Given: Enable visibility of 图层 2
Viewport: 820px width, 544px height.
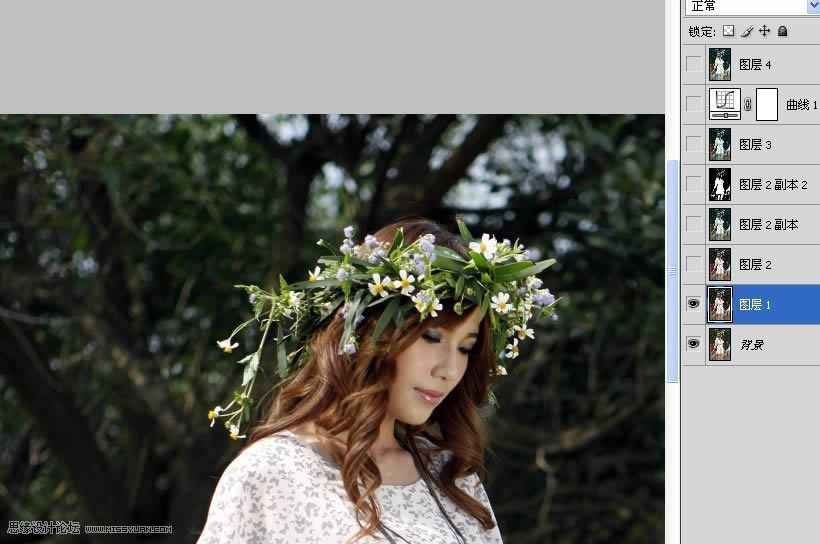Looking at the screenshot, I should pyautogui.click(x=694, y=265).
